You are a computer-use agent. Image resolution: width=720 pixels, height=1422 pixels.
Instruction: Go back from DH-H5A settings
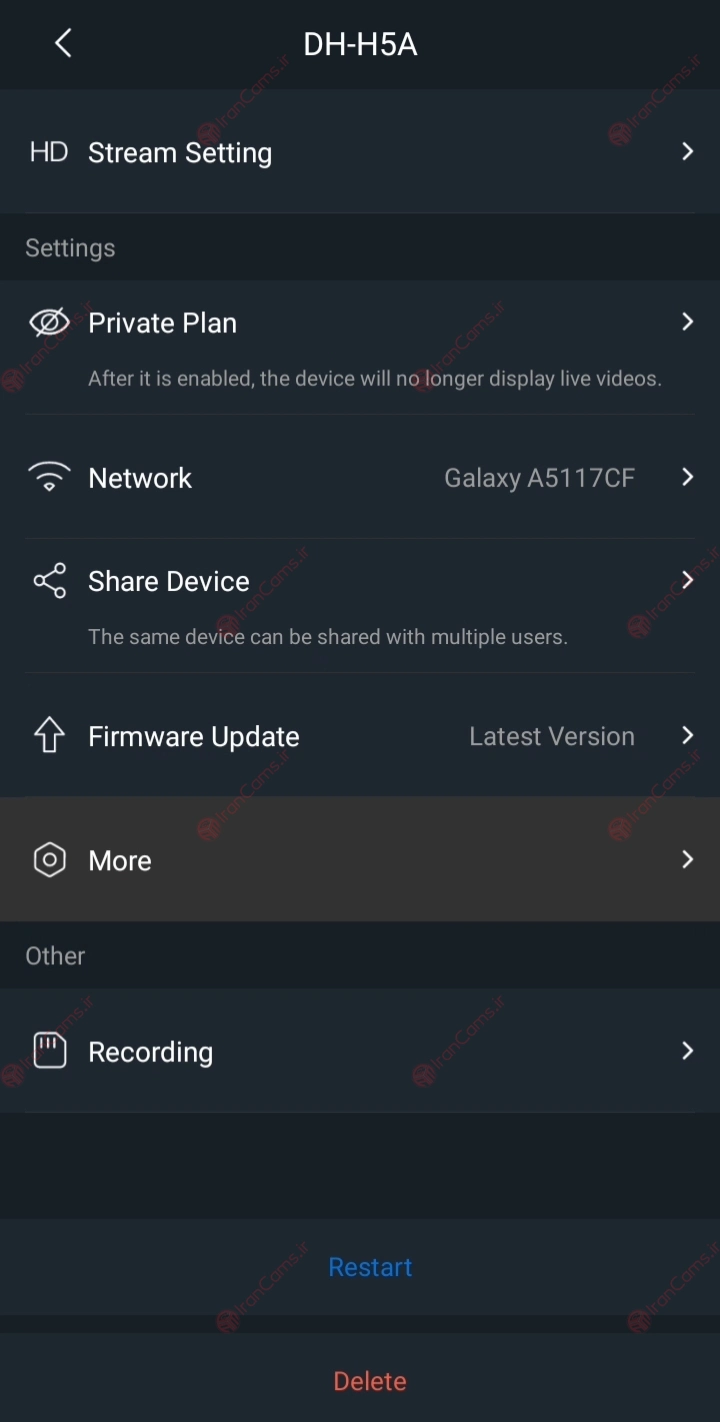click(x=63, y=43)
